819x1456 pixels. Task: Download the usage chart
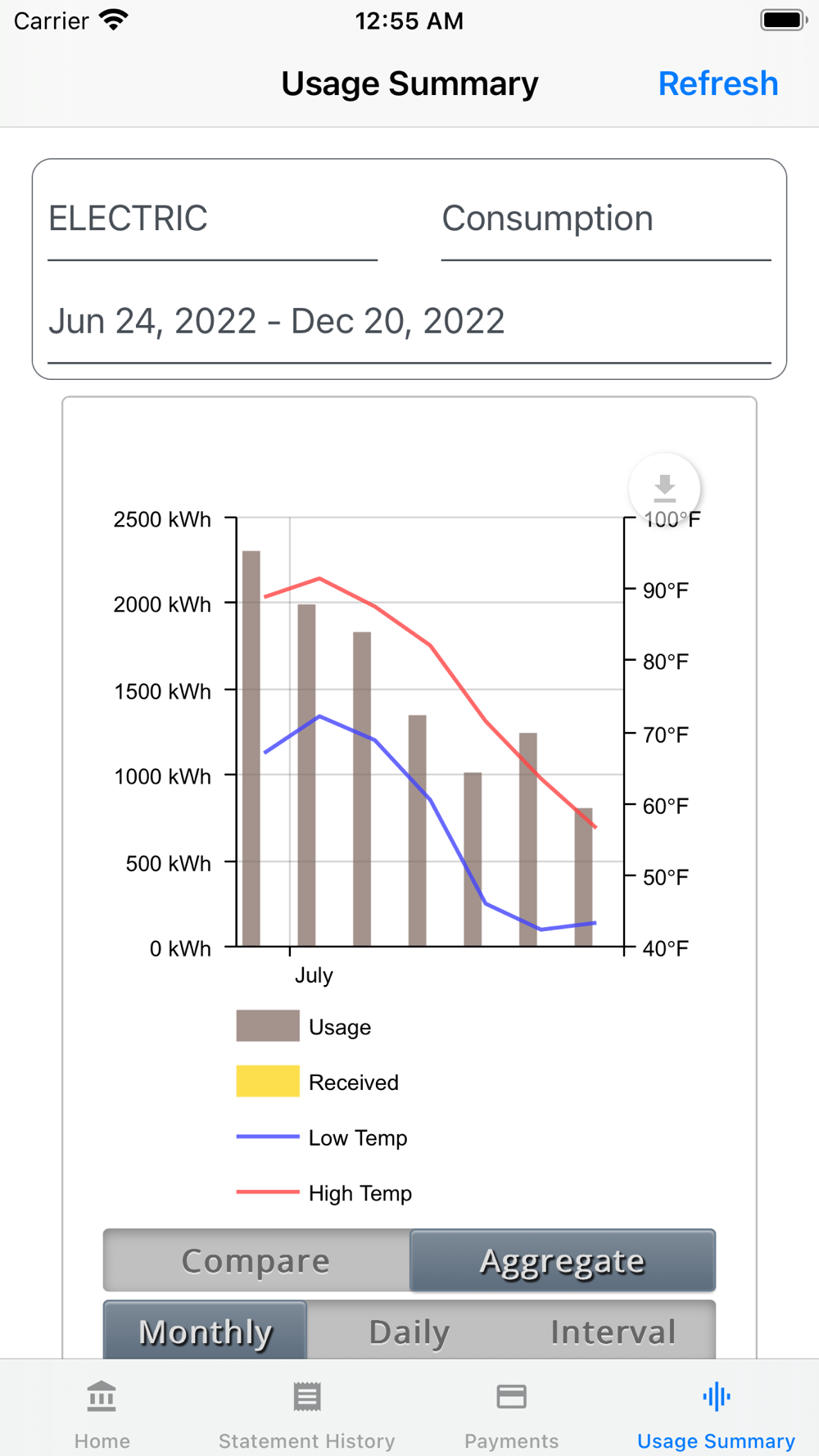[x=664, y=488]
